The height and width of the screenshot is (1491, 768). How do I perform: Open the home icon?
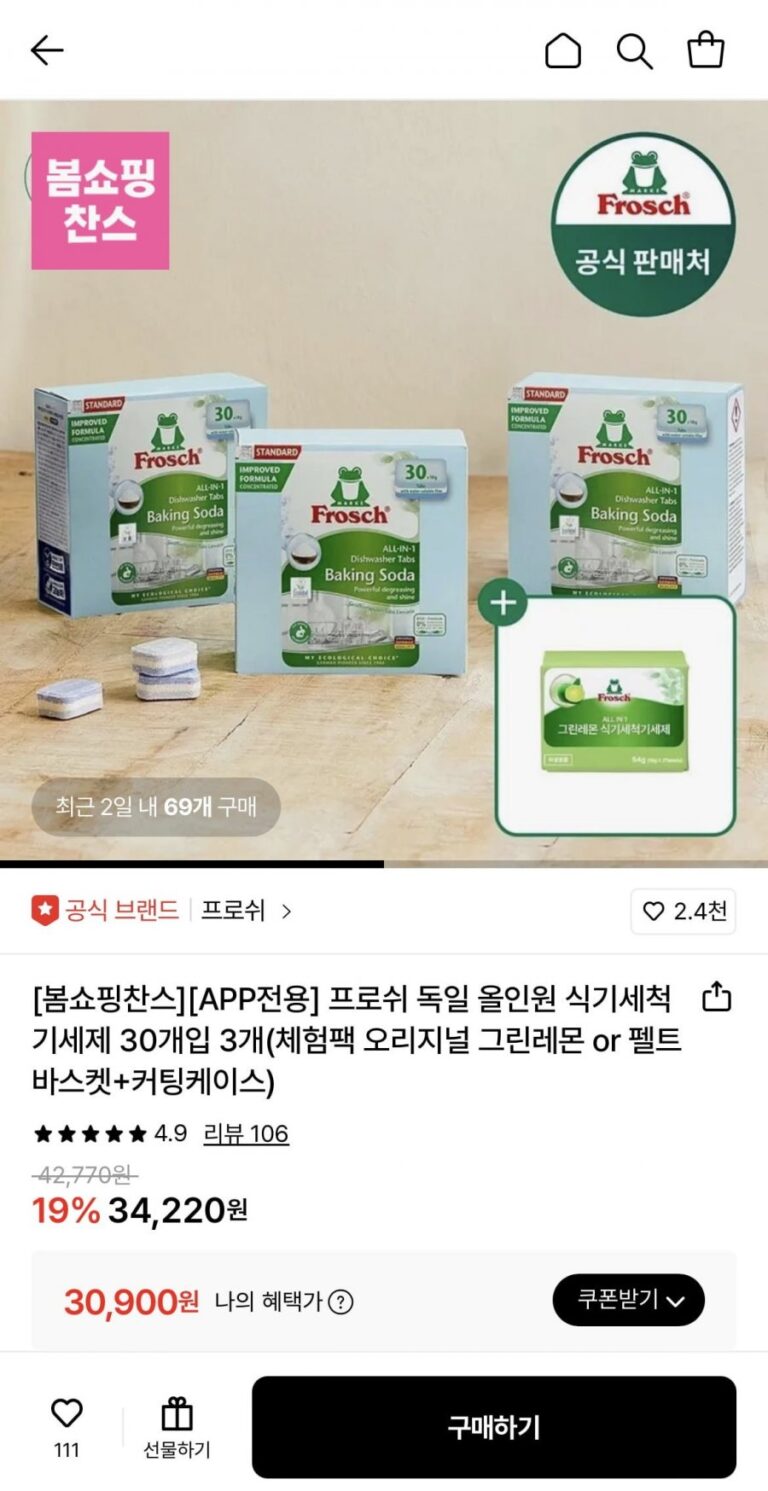(562, 50)
